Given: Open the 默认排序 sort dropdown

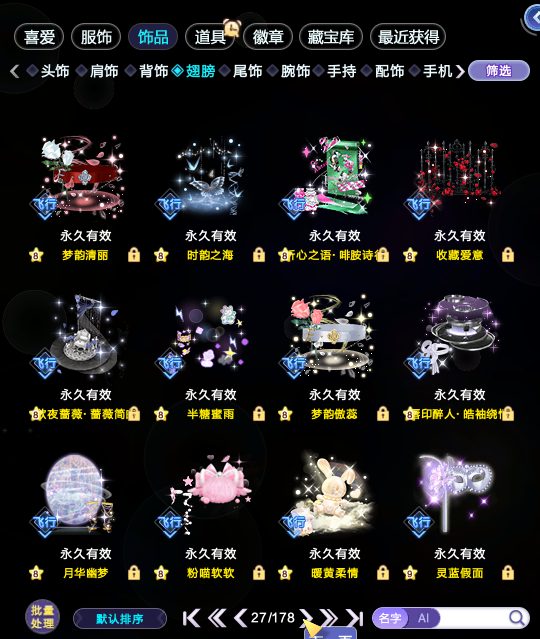Looking at the screenshot, I should pos(120,619).
